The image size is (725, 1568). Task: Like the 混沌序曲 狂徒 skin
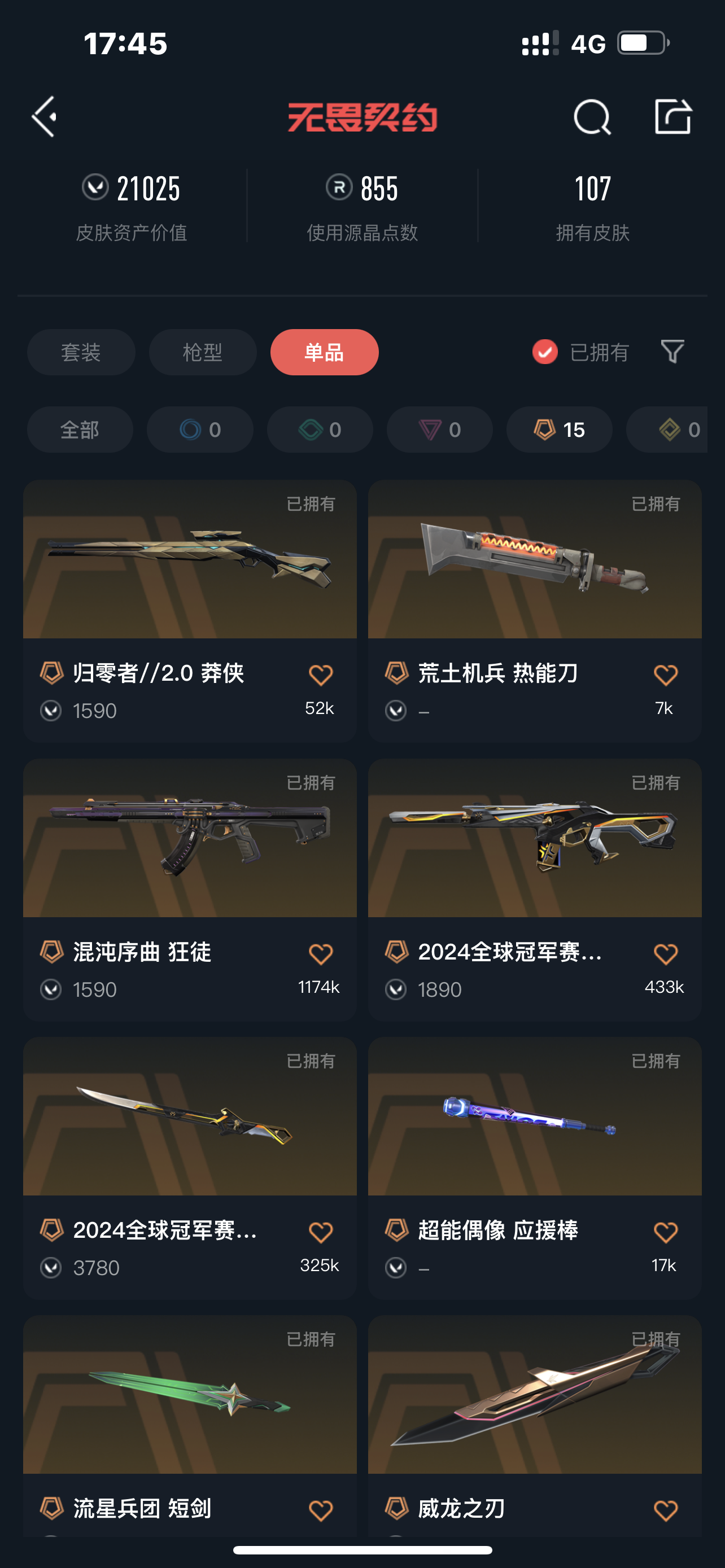pyautogui.click(x=321, y=953)
